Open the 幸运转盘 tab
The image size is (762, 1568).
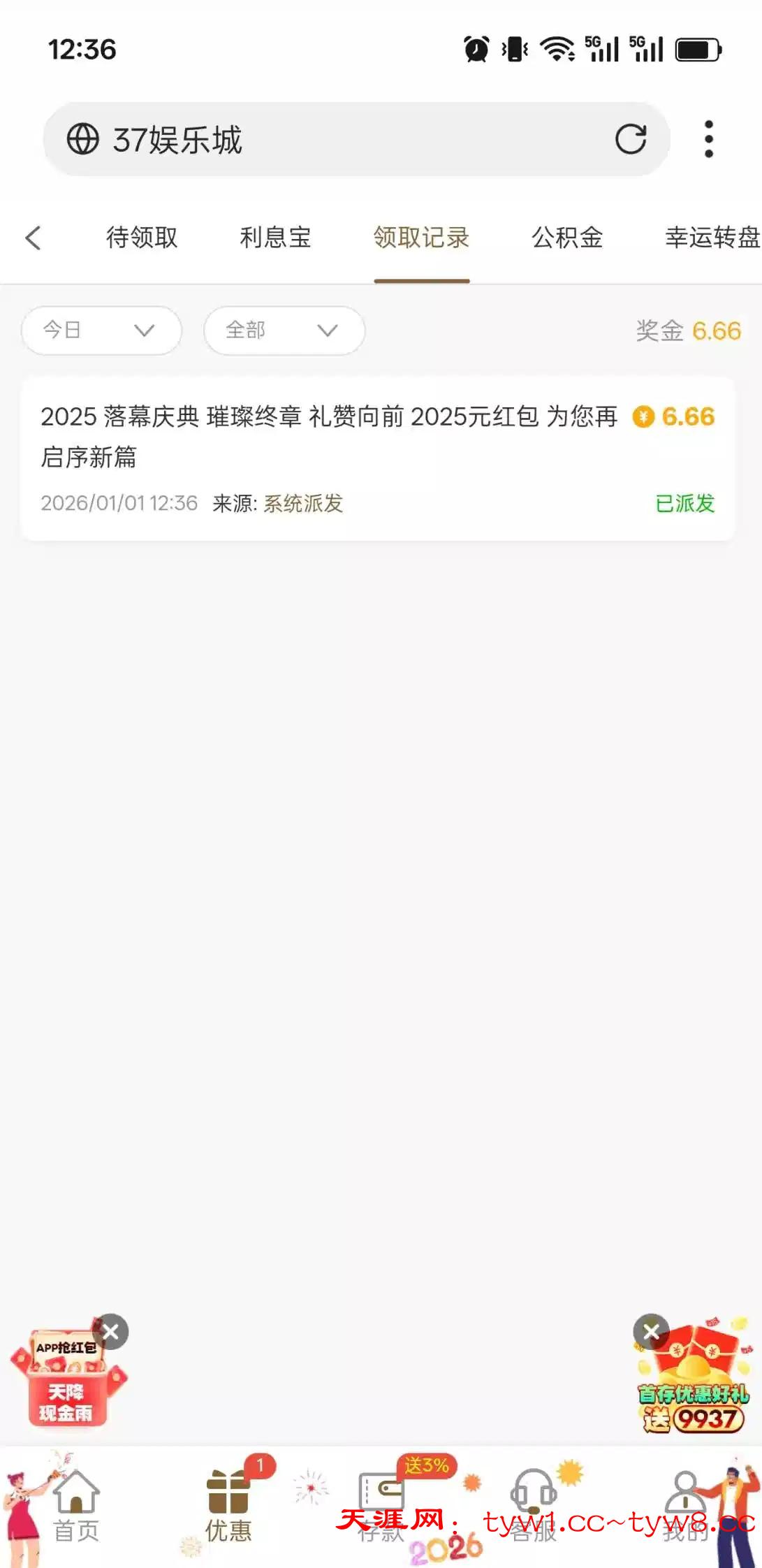click(711, 238)
